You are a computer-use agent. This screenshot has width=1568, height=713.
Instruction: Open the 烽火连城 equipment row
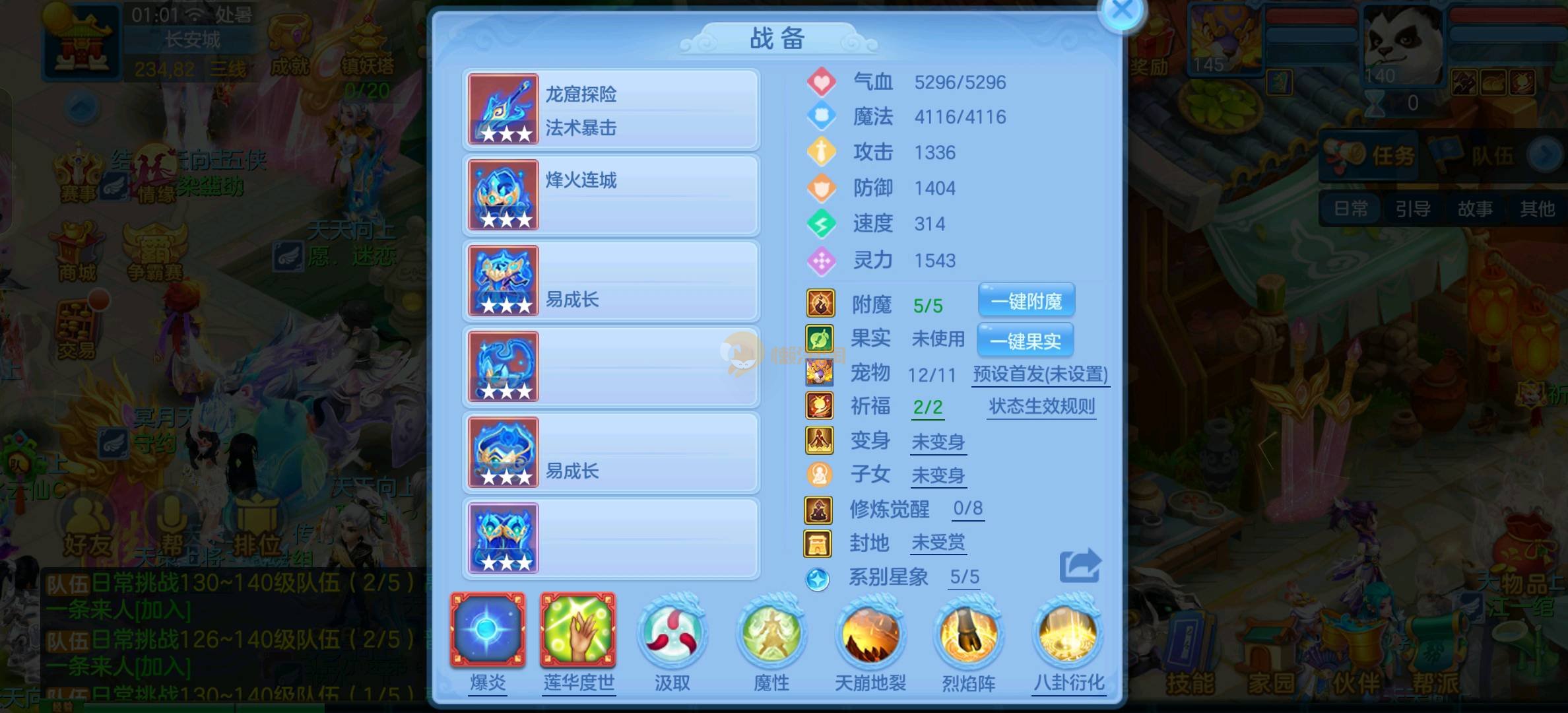(x=611, y=195)
